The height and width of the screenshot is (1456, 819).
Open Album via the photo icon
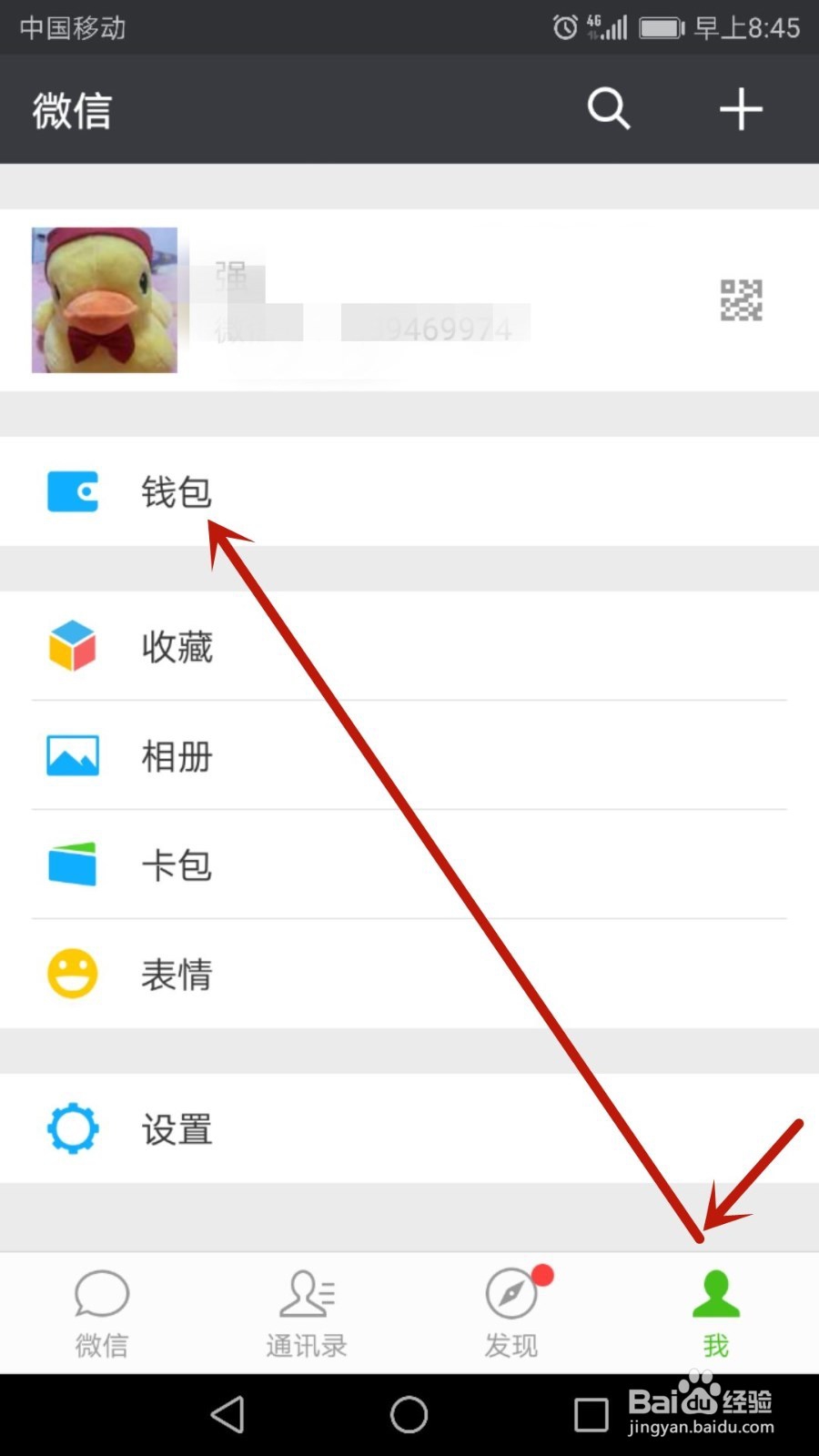pyautogui.click(x=73, y=755)
